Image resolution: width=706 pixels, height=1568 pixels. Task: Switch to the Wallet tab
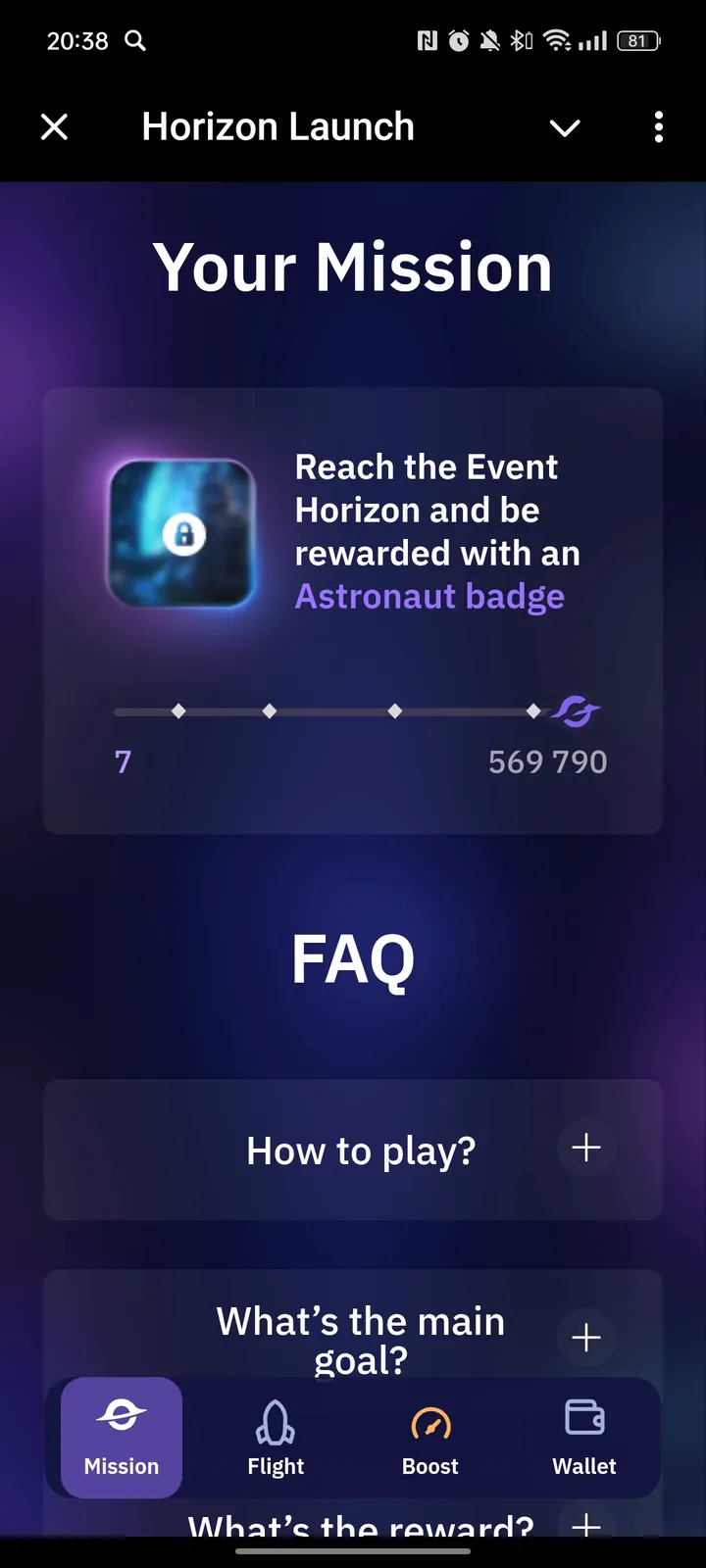coord(583,1438)
